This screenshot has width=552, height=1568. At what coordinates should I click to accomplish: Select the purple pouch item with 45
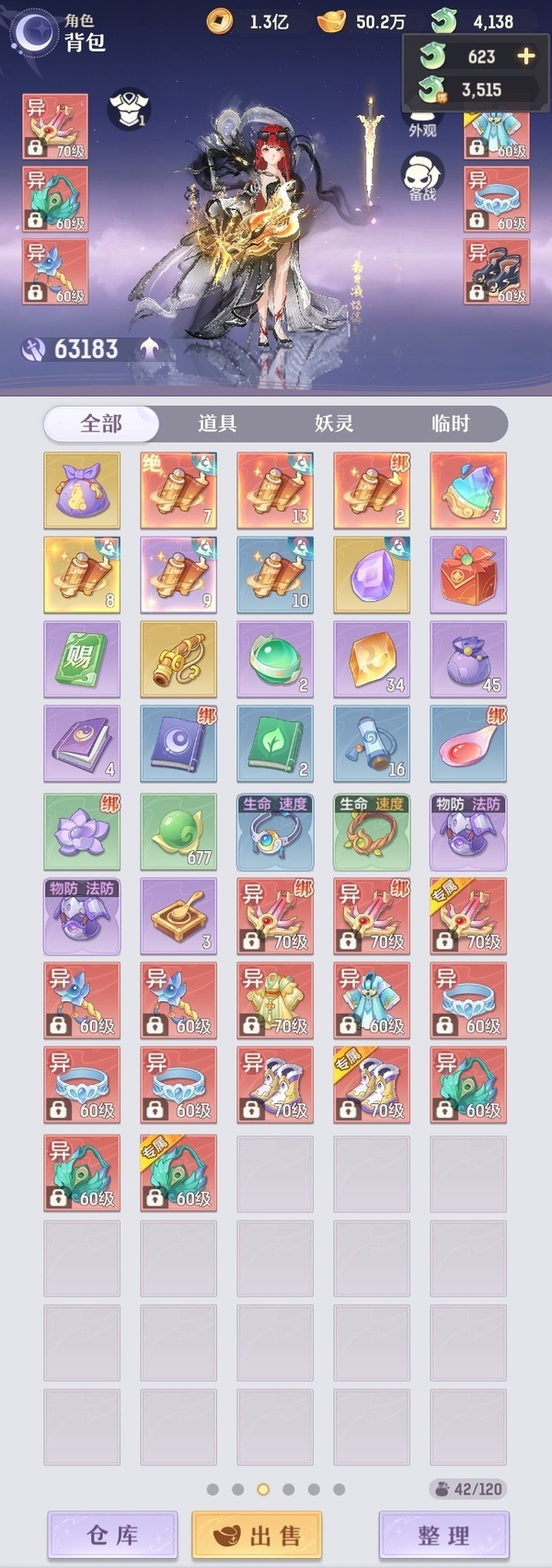click(x=468, y=659)
